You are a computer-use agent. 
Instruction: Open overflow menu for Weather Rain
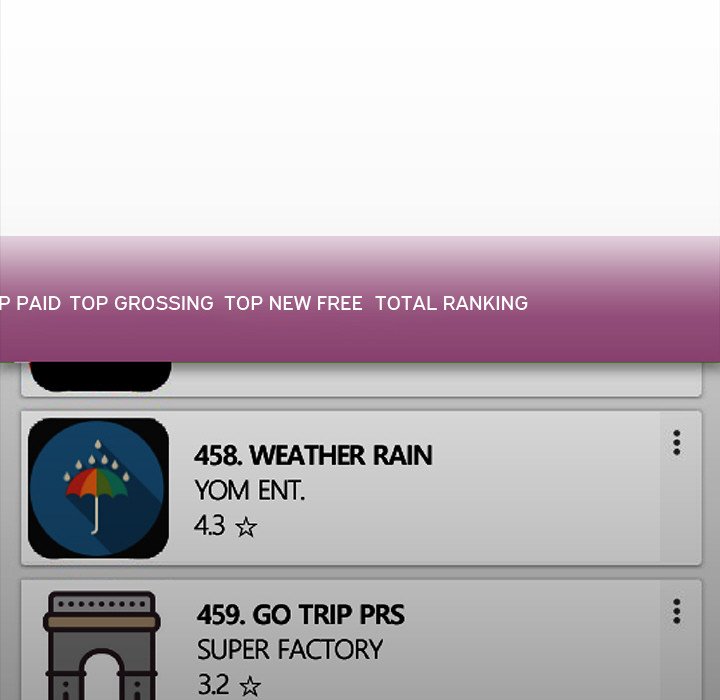tap(676, 443)
